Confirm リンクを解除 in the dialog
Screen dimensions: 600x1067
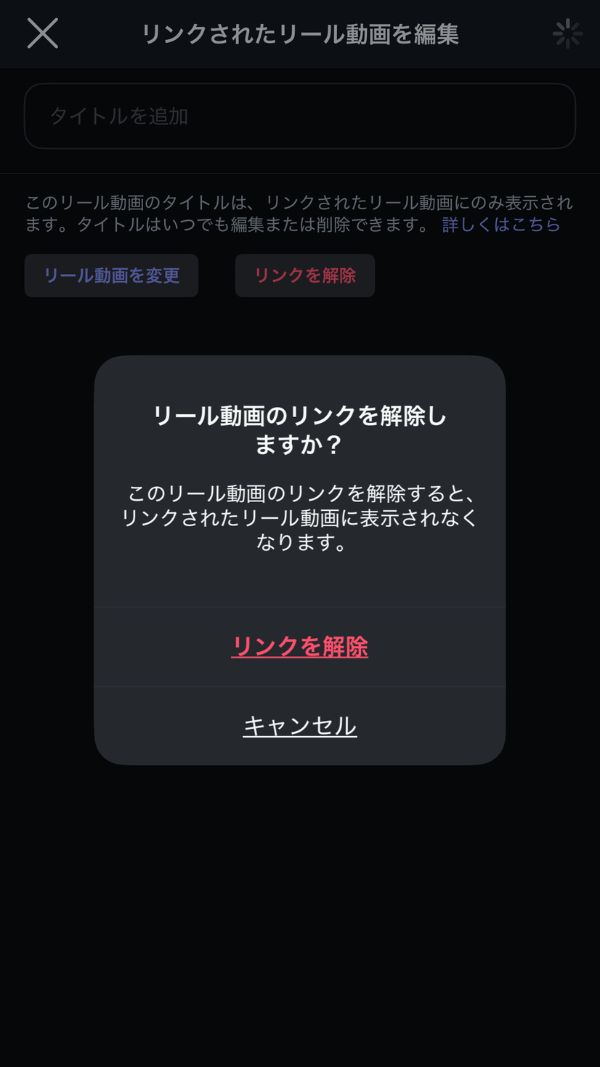[x=300, y=647]
